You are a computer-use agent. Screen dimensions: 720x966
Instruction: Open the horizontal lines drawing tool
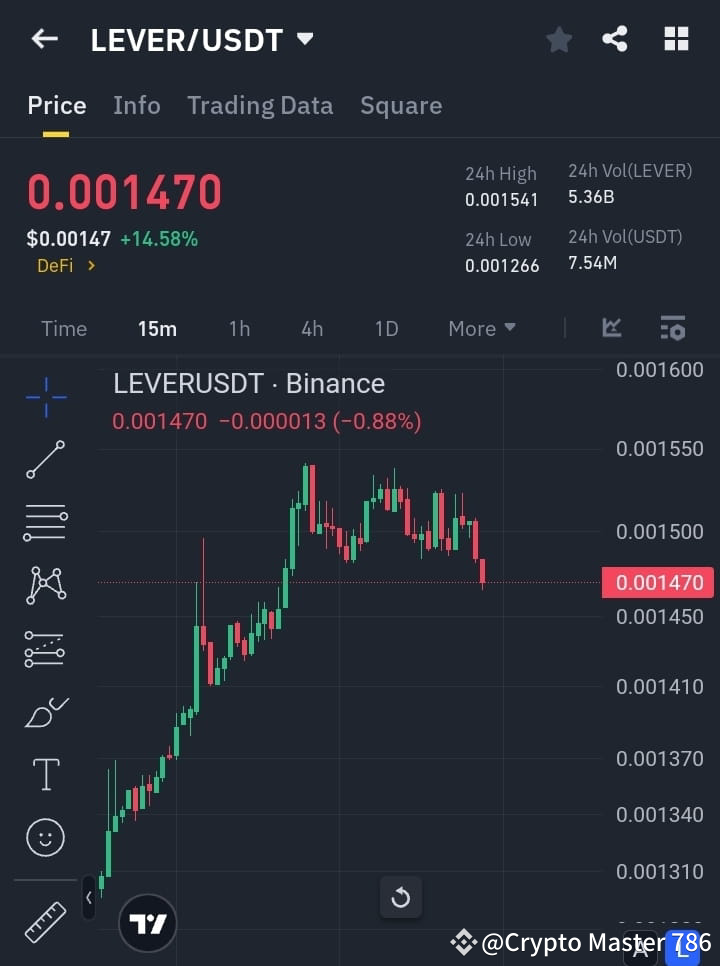tap(45, 523)
